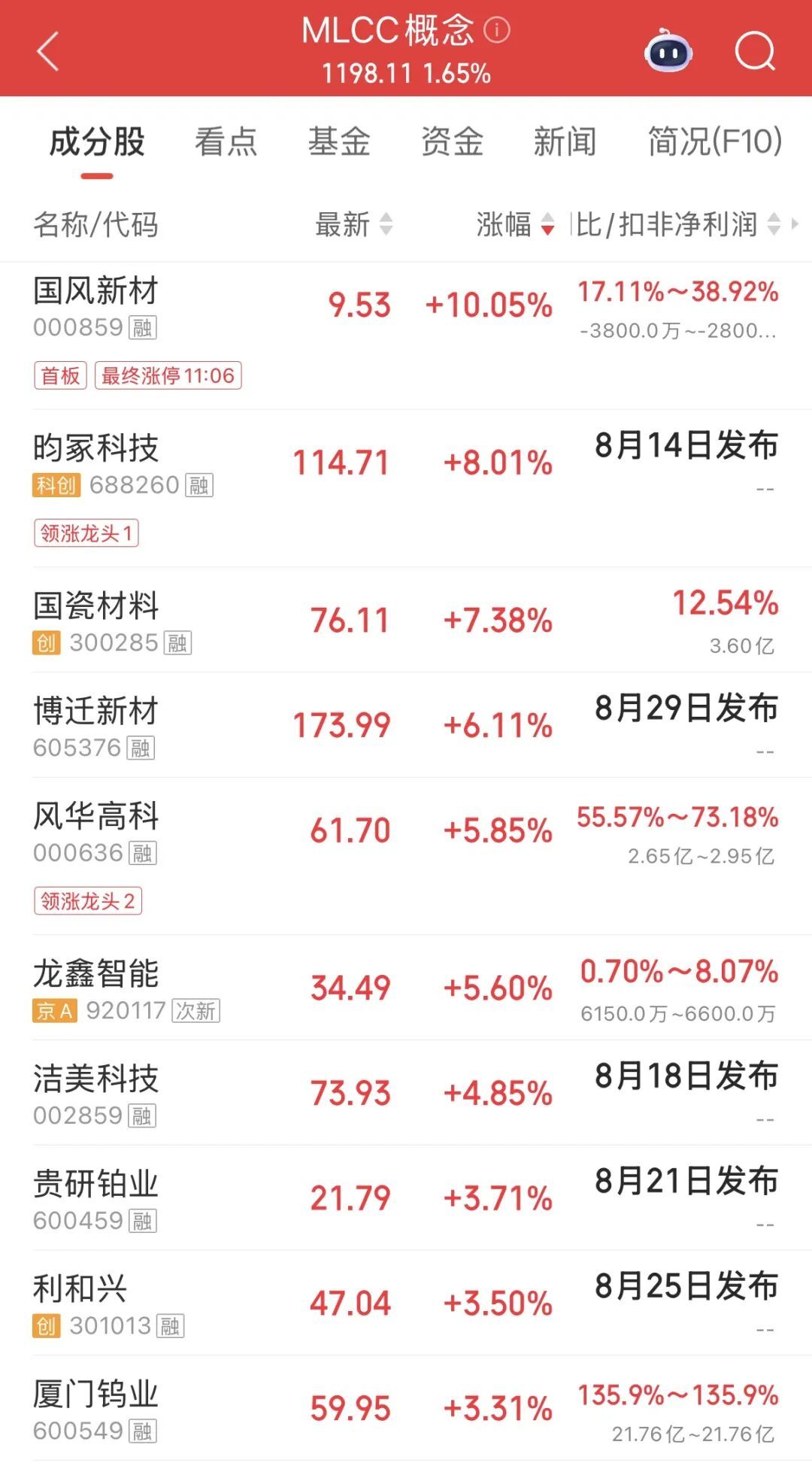Switch to the 资金 tab
This screenshot has height=1466, width=812.
[452, 141]
